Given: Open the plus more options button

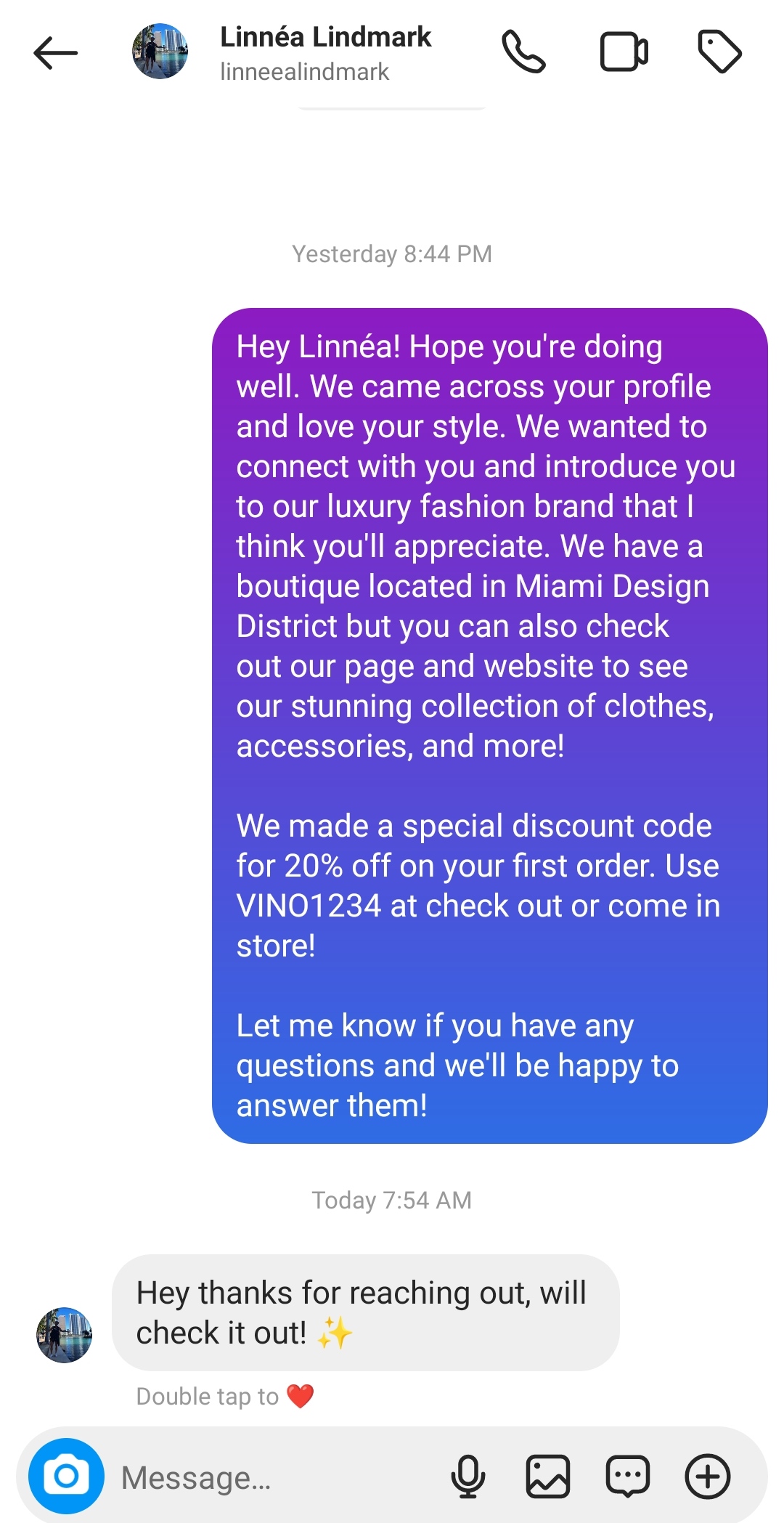Looking at the screenshot, I should (708, 1477).
